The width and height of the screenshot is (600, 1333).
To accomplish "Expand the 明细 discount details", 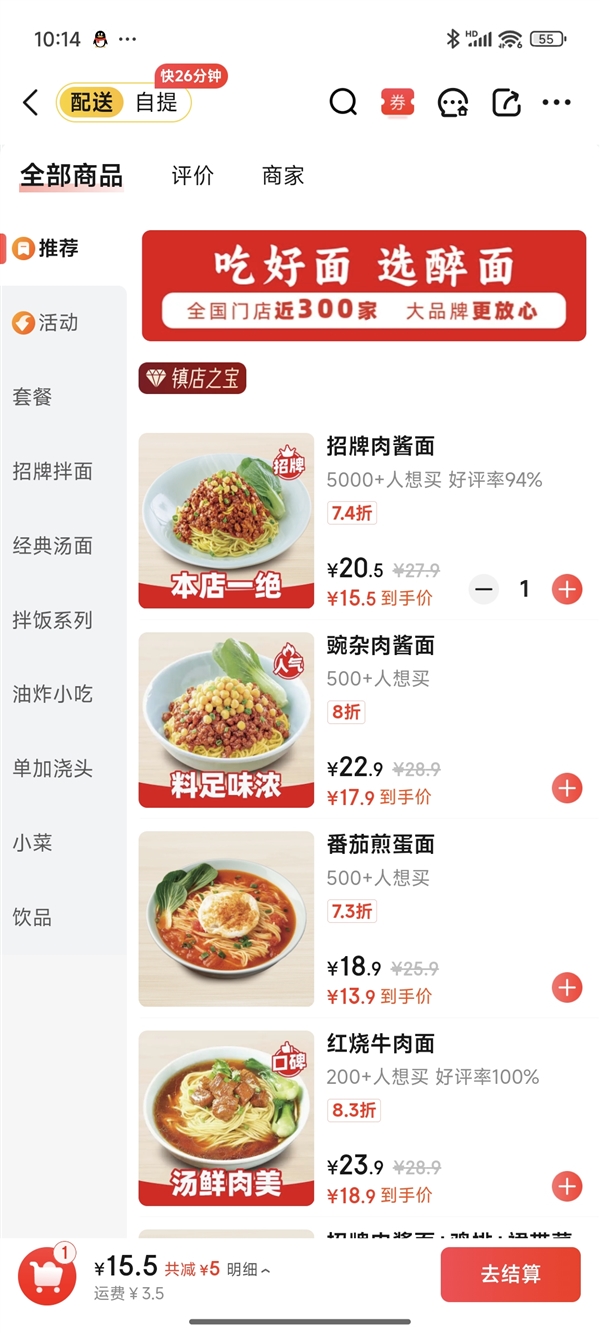I will click(x=248, y=1269).
